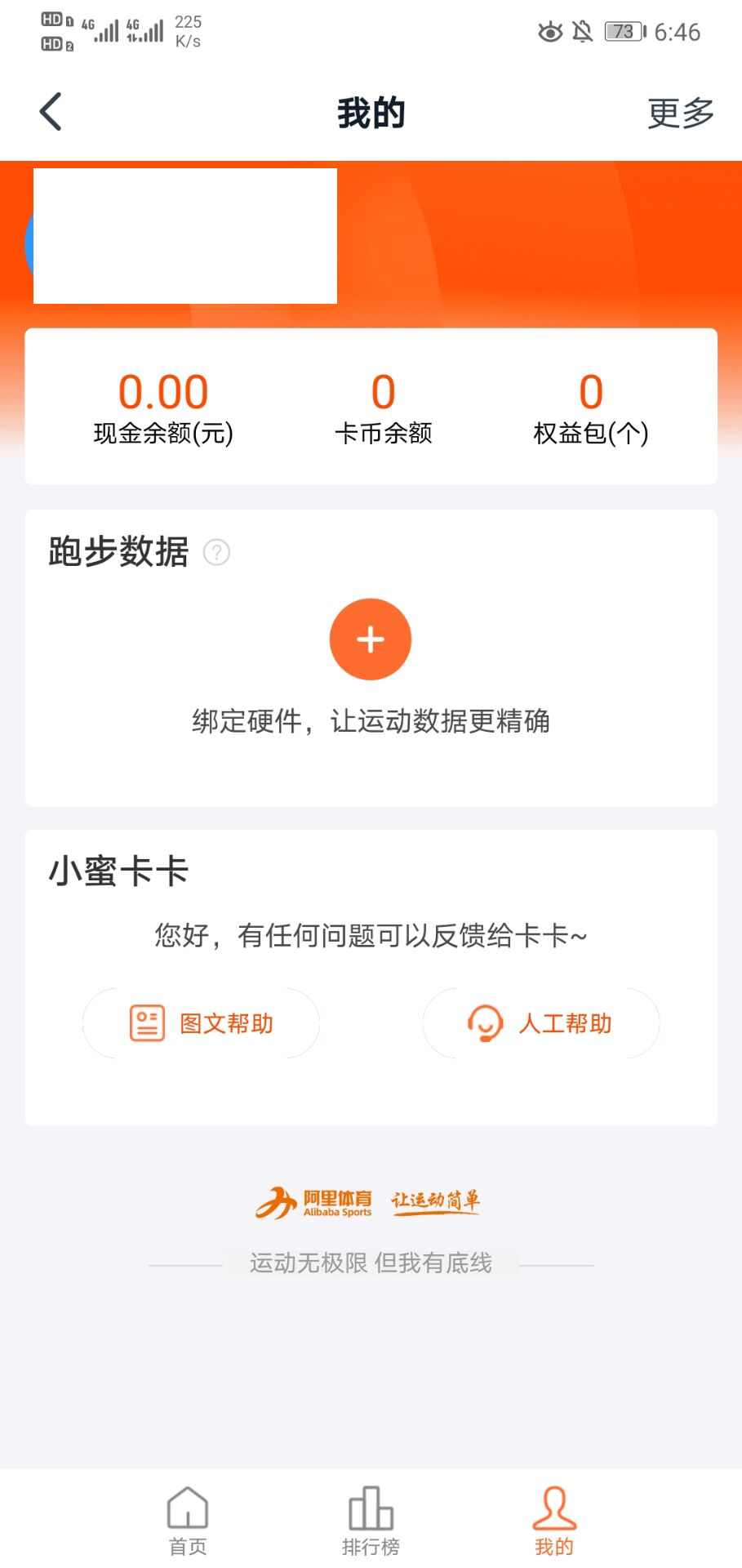742x1568 pixels.
Task: Select the 我的 tab
Action: pos(554,1521)
